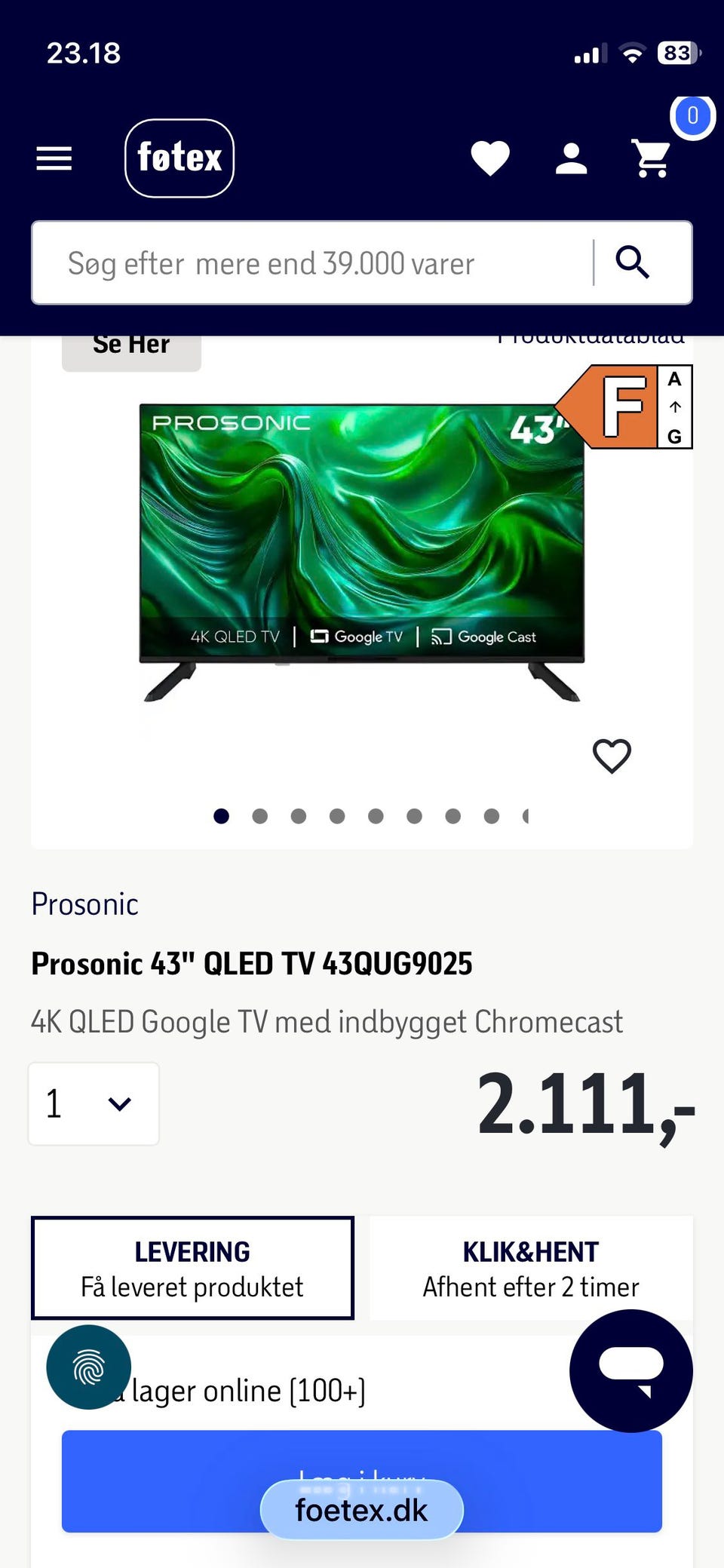Viewport: 724px width, 1568px height.
Task: Tap the magnifier search button
Action: (632, 262)
